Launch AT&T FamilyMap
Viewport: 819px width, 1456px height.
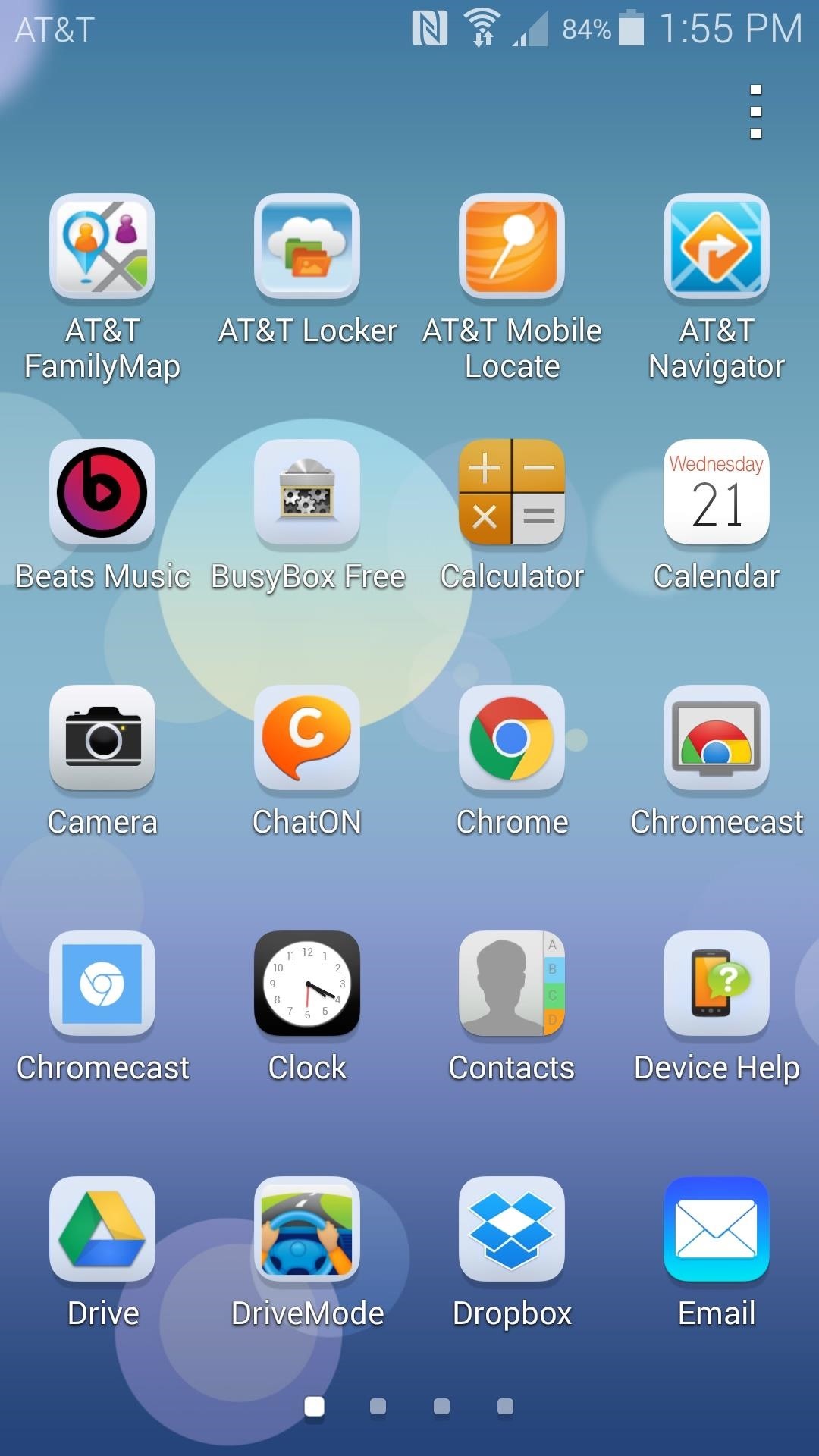[x=102, y=247]
